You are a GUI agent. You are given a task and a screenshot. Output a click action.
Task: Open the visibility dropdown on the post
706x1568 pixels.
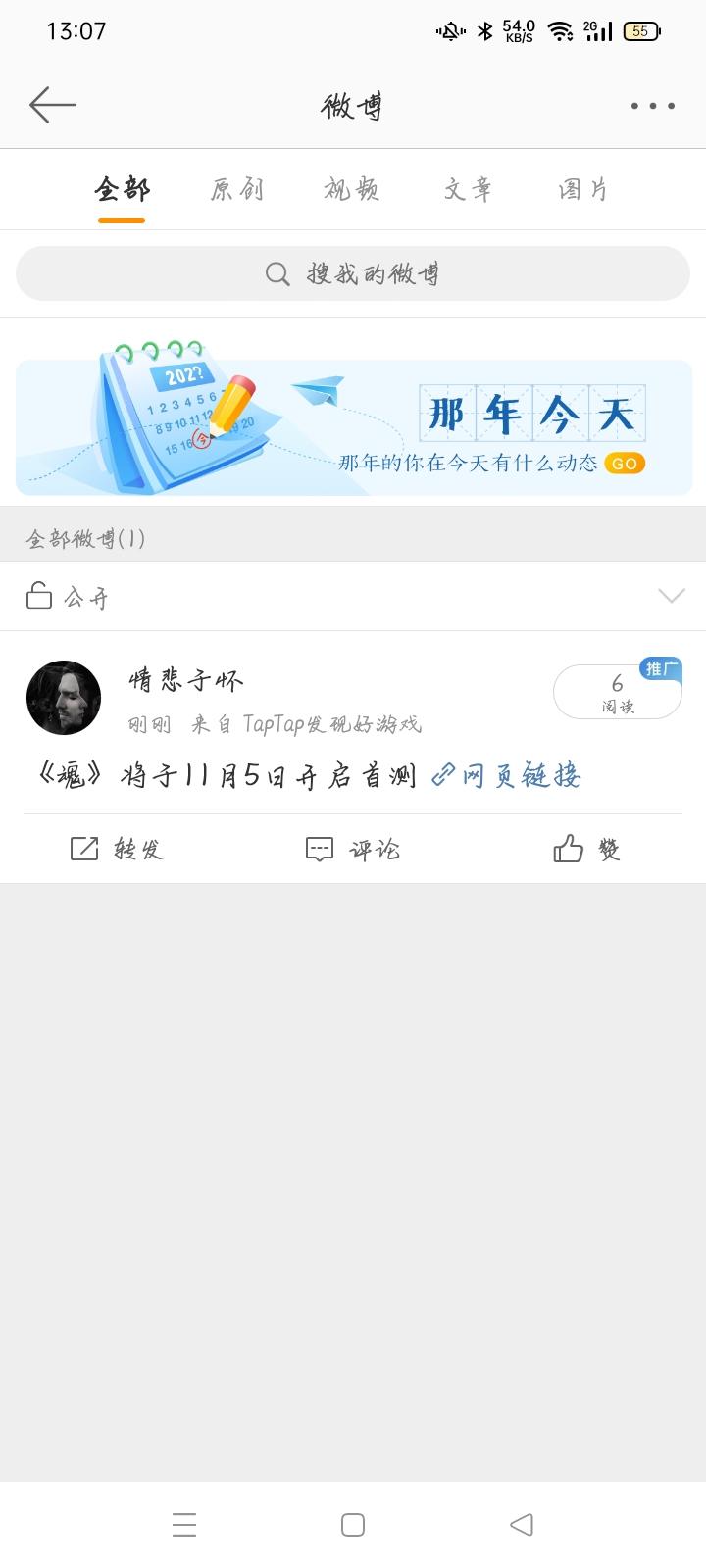click(x=672, y=595)
